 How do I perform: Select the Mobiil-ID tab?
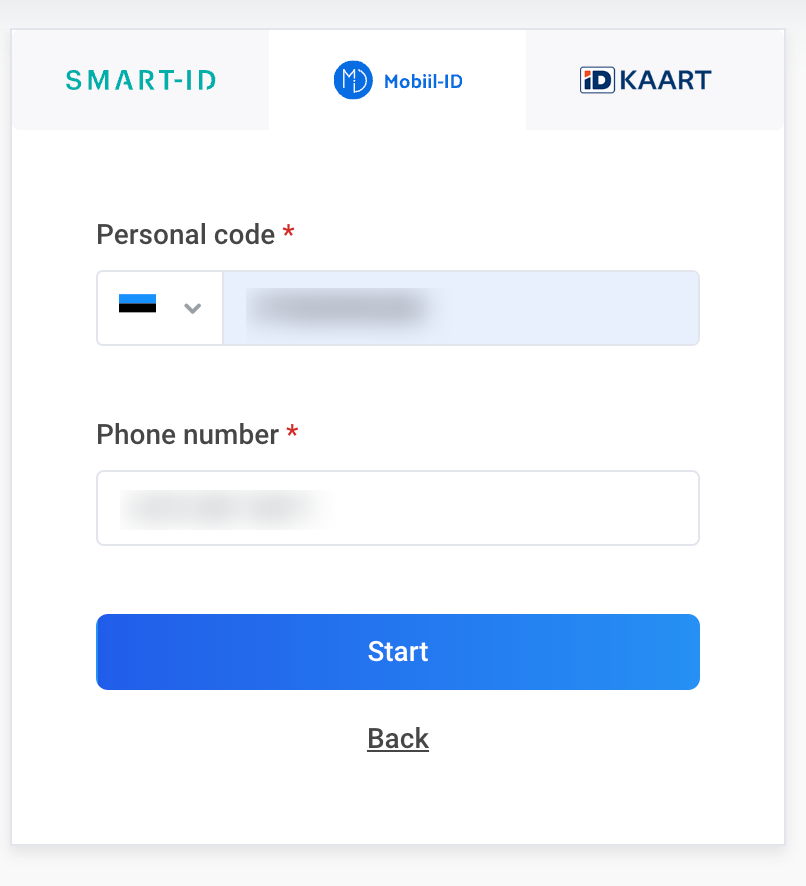point(397,80)
